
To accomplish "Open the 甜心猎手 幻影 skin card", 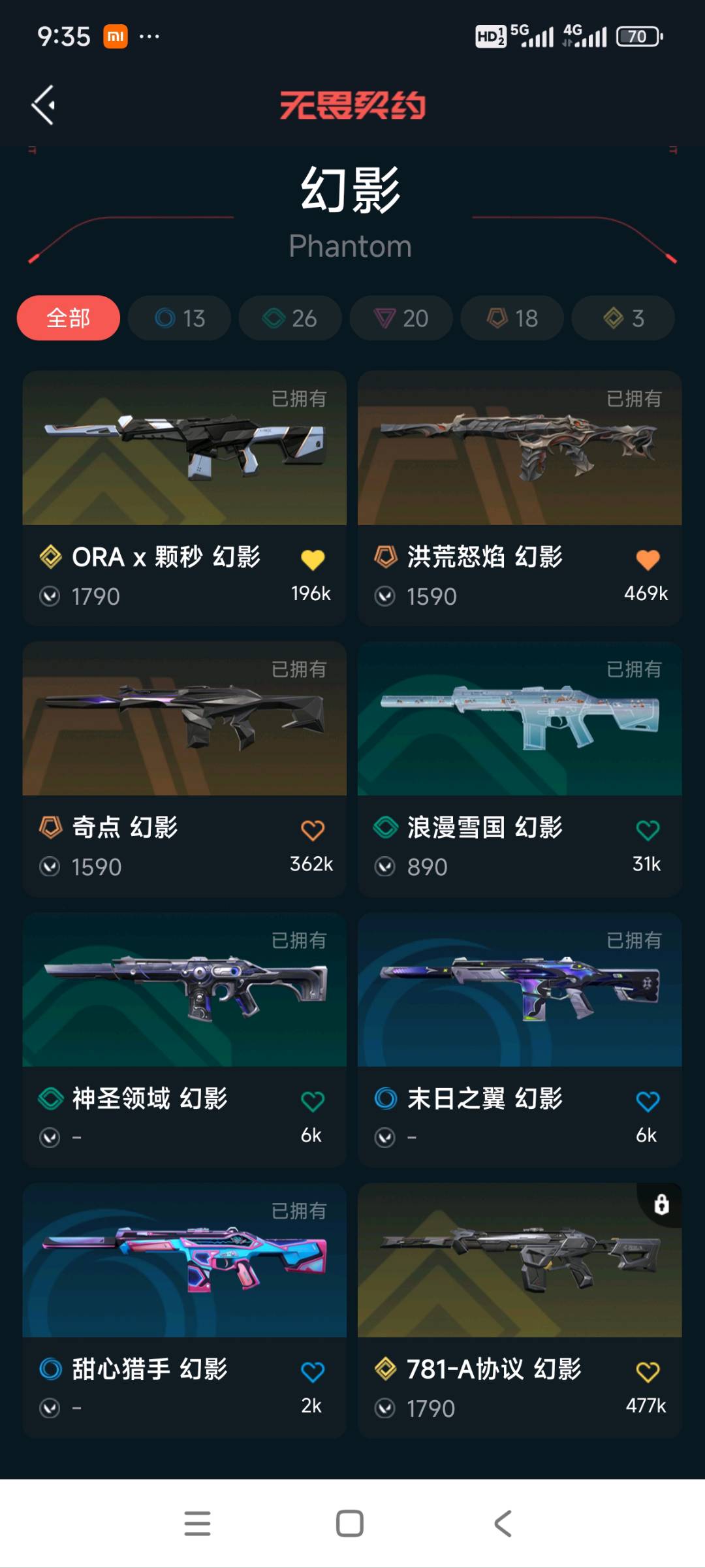I will pos(184,1264).
